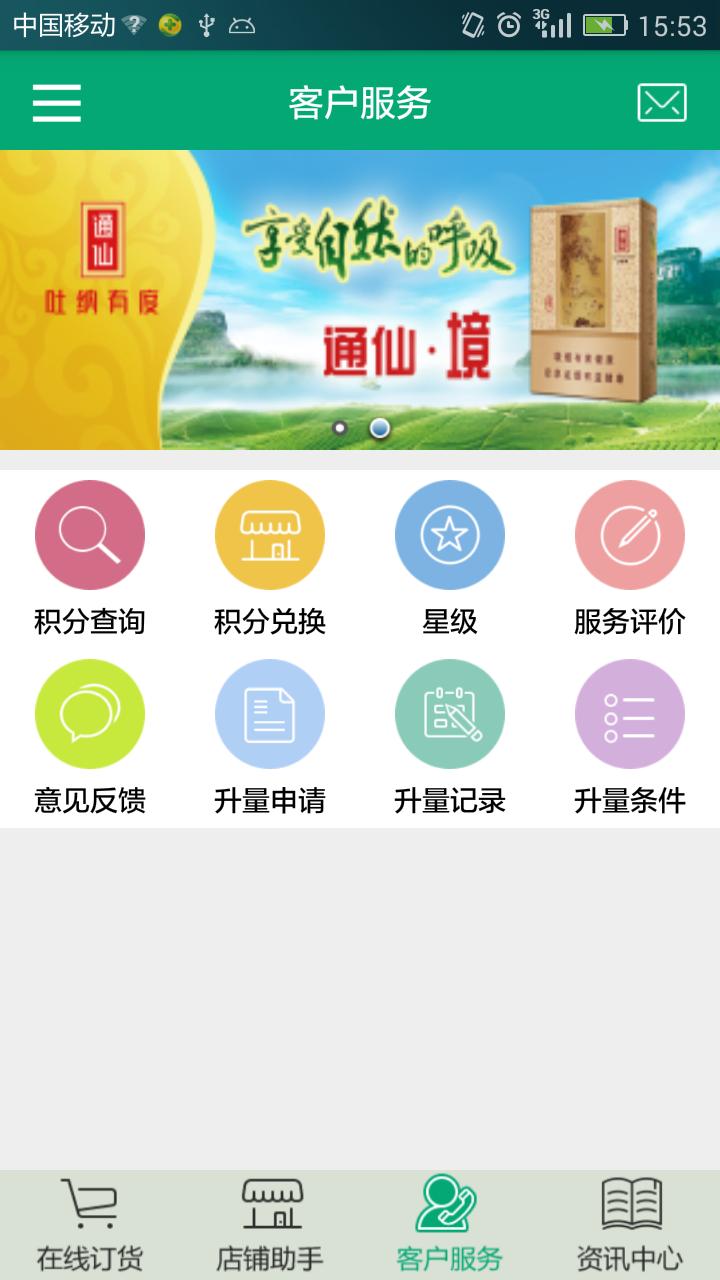Image resolution: width=720 pixels, height=1280 pixels.
Task: Open the messages envelope icon
Action: [661, 103]
